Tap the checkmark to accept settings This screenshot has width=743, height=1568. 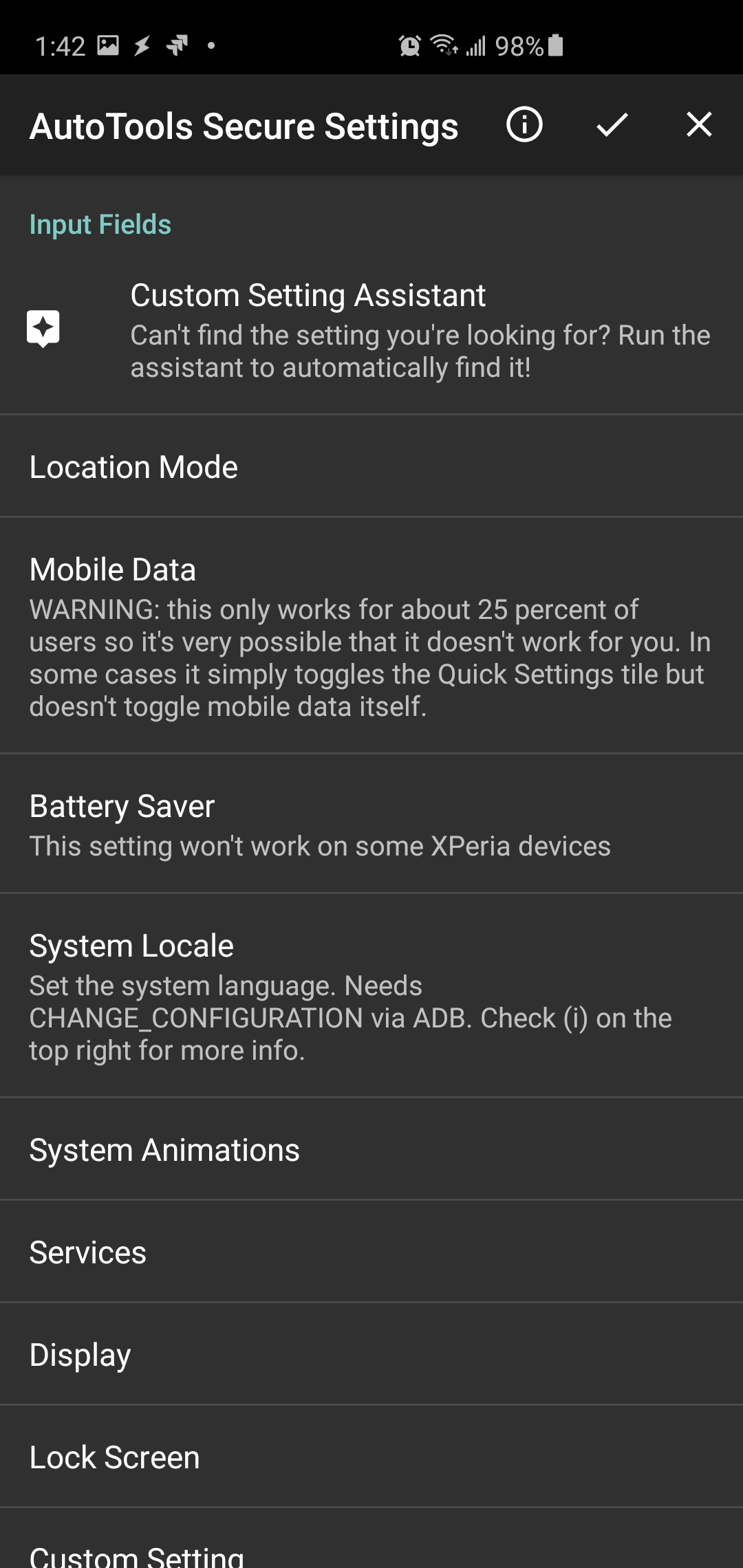612,125
